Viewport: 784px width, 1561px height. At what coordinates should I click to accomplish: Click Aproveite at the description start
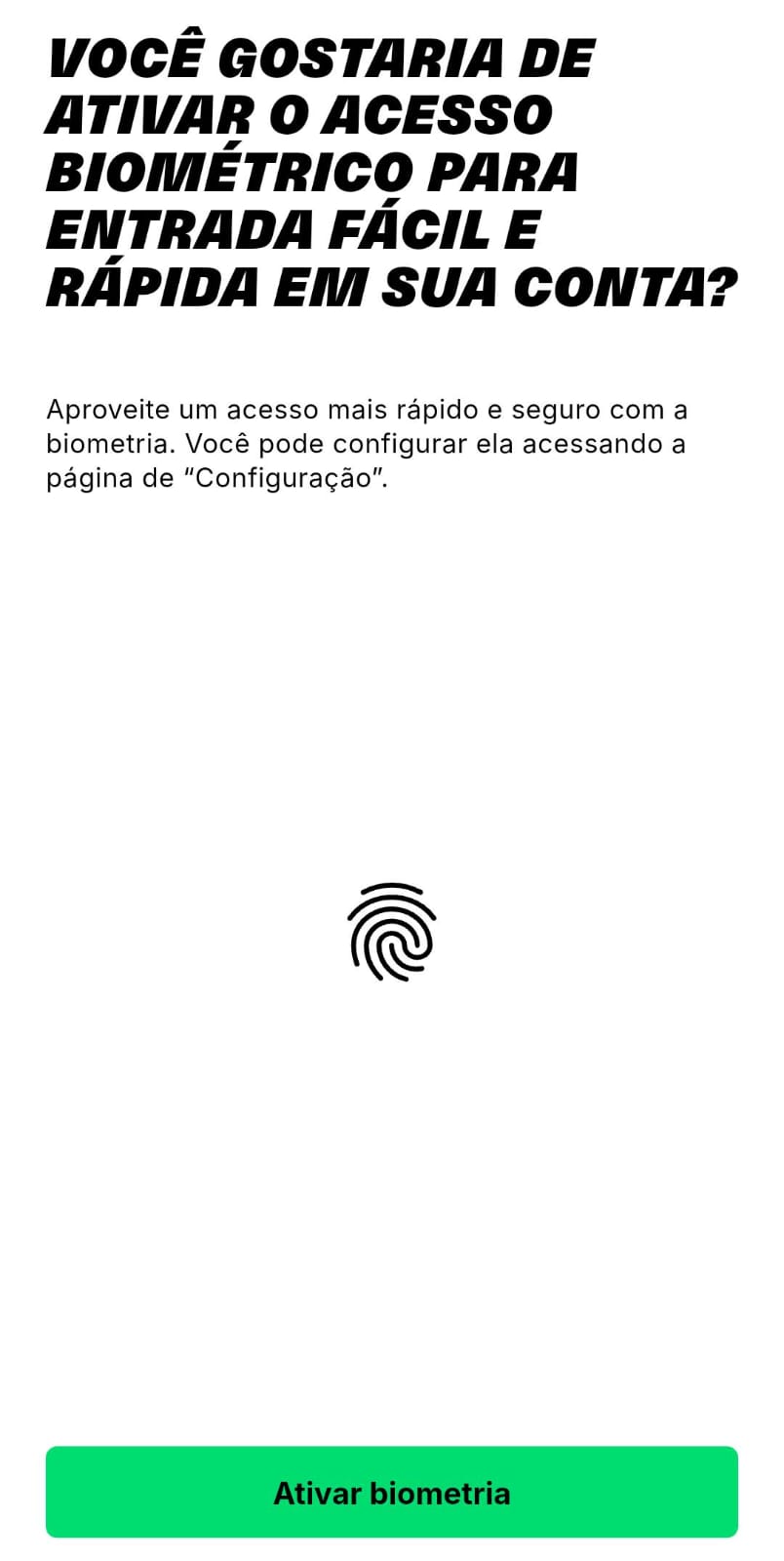point(110,409)
